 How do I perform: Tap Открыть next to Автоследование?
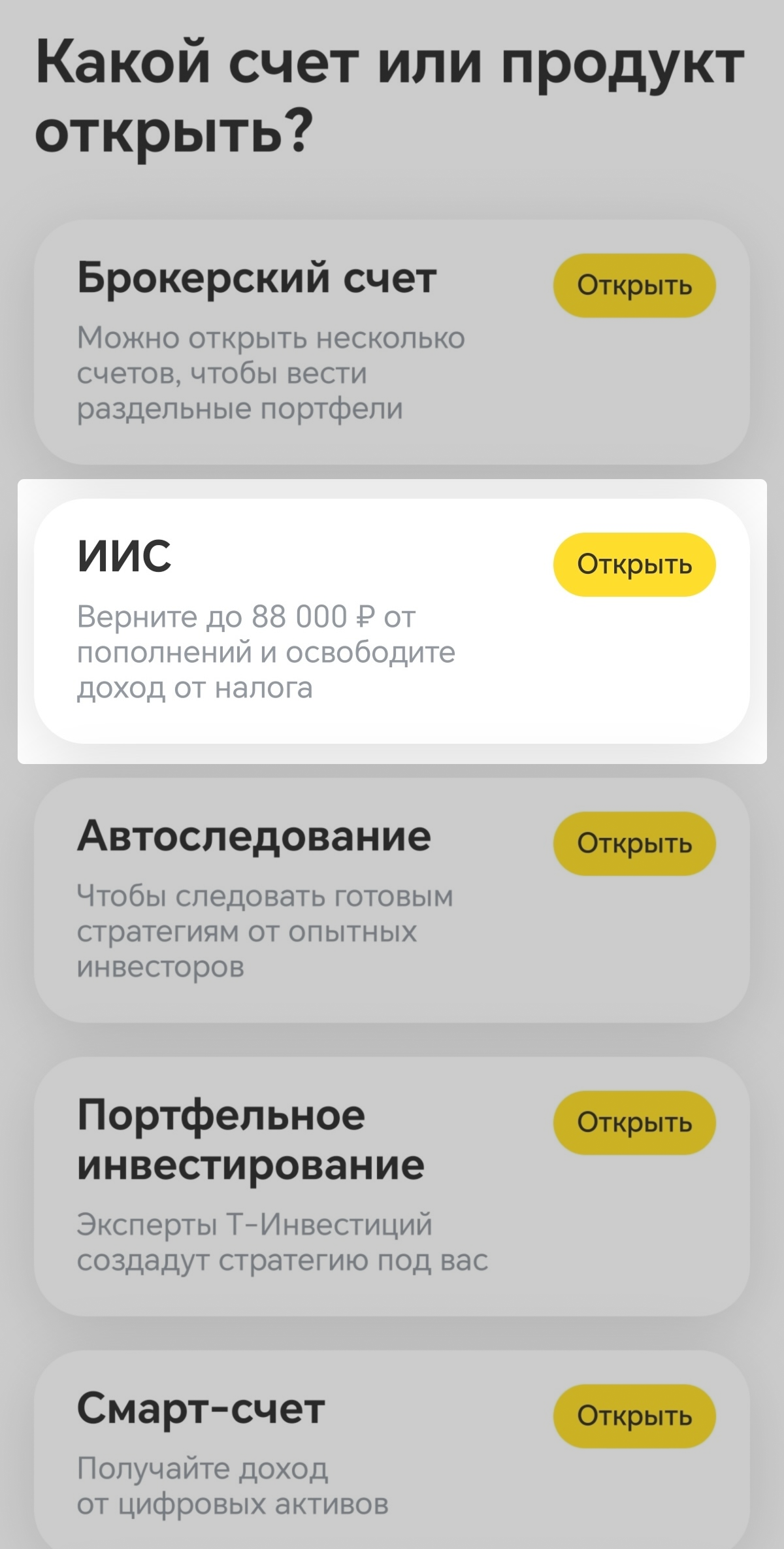634,844
